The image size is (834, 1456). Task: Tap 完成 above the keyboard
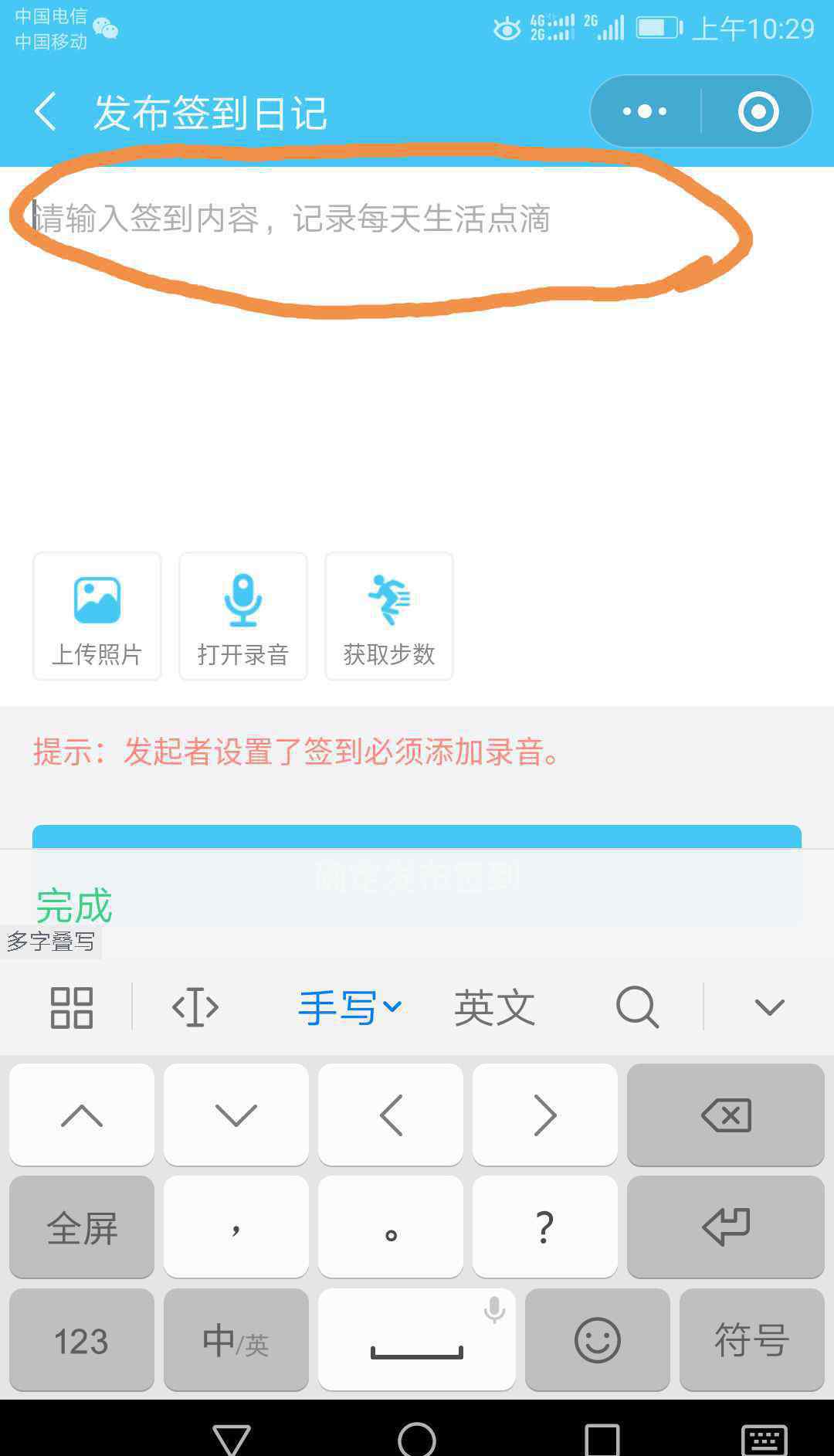click(75, 906)
